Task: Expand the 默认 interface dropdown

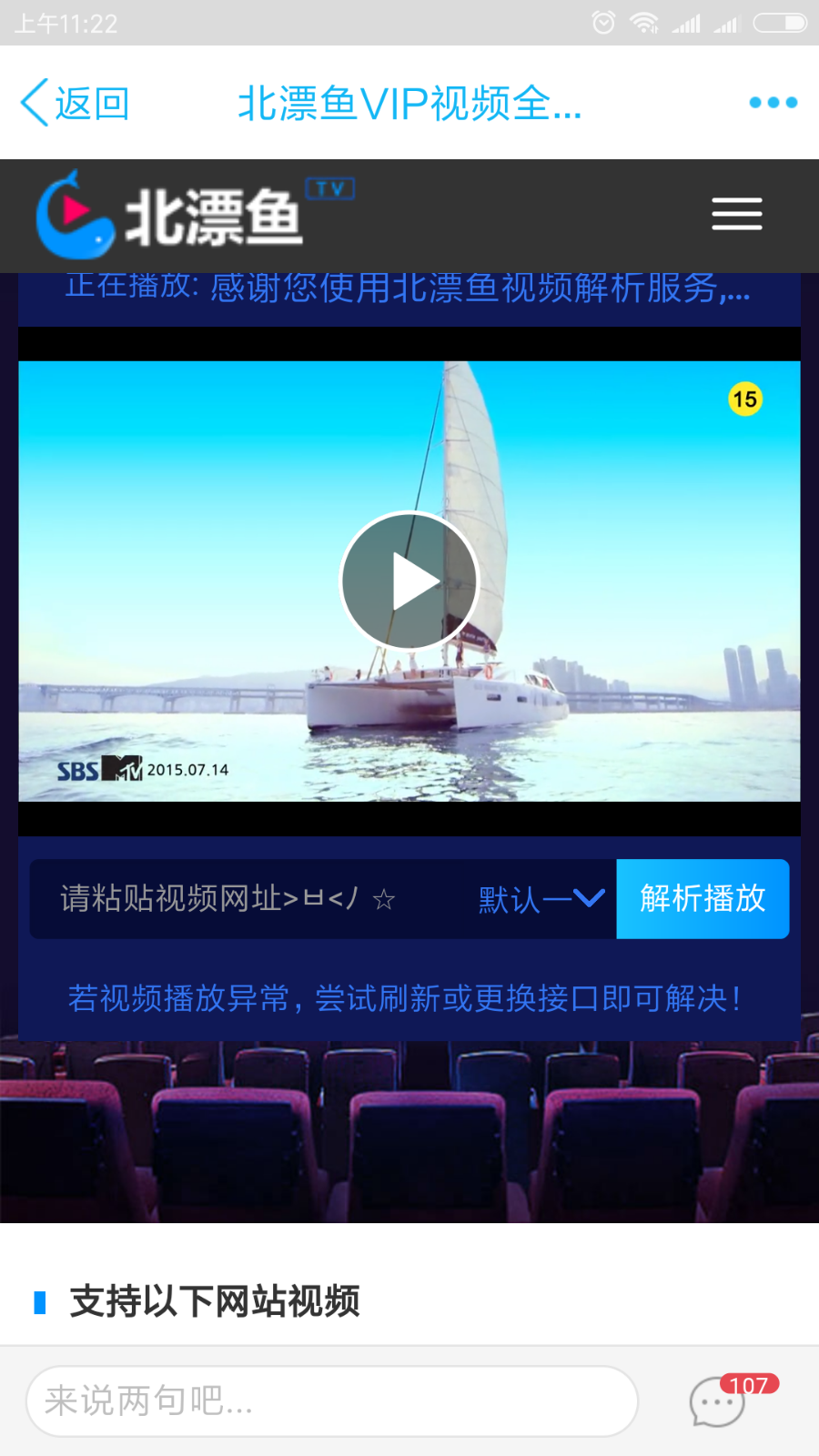Action: pyautogui.click(x=541, y=899)
